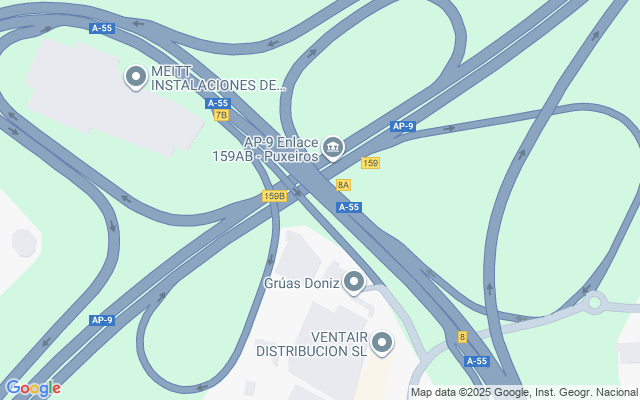Open the Grúas Doniz place pin
Screen dimensions: 640x400
[354, 282]
